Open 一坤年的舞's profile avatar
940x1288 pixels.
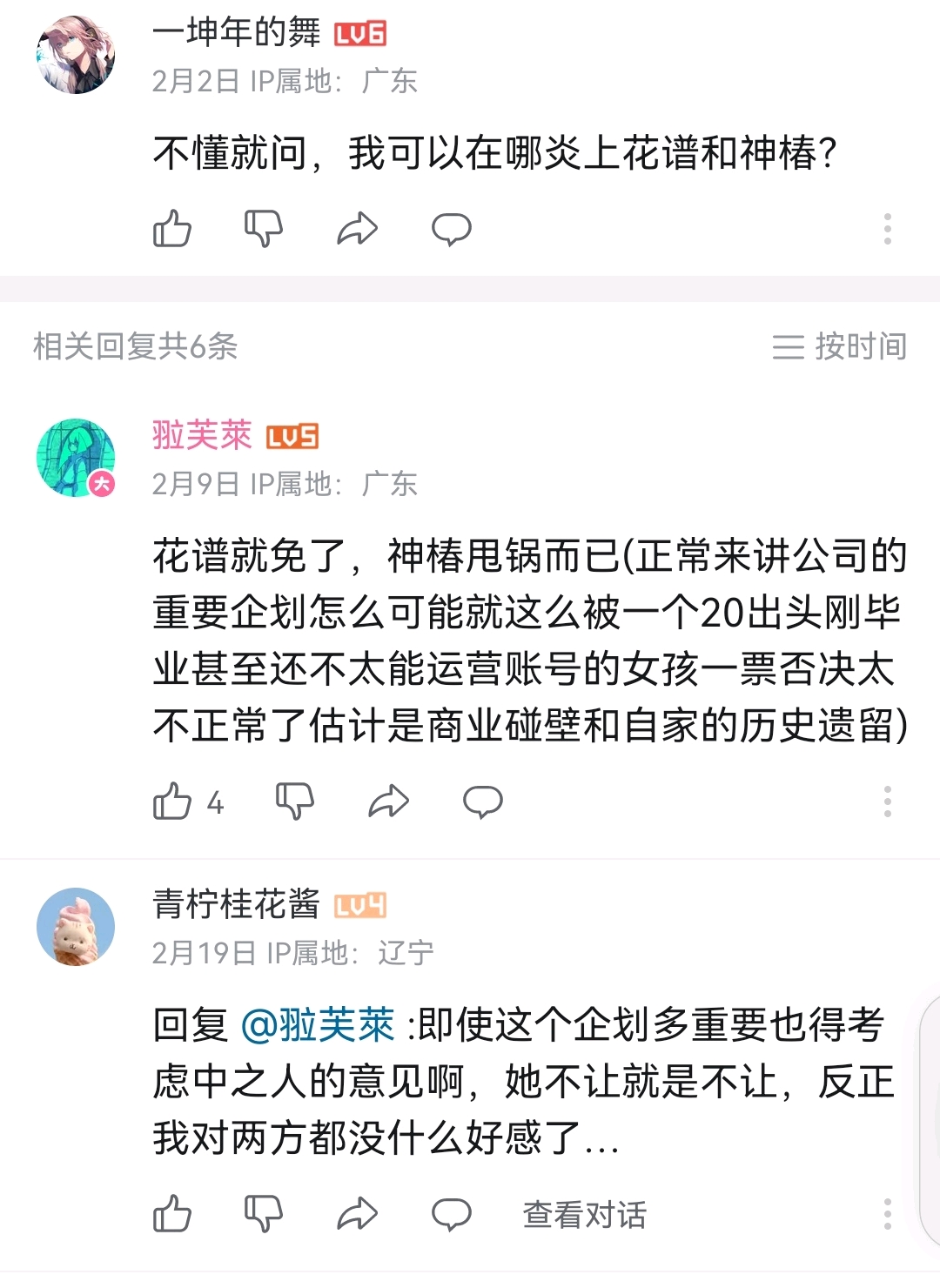[76, 54]
